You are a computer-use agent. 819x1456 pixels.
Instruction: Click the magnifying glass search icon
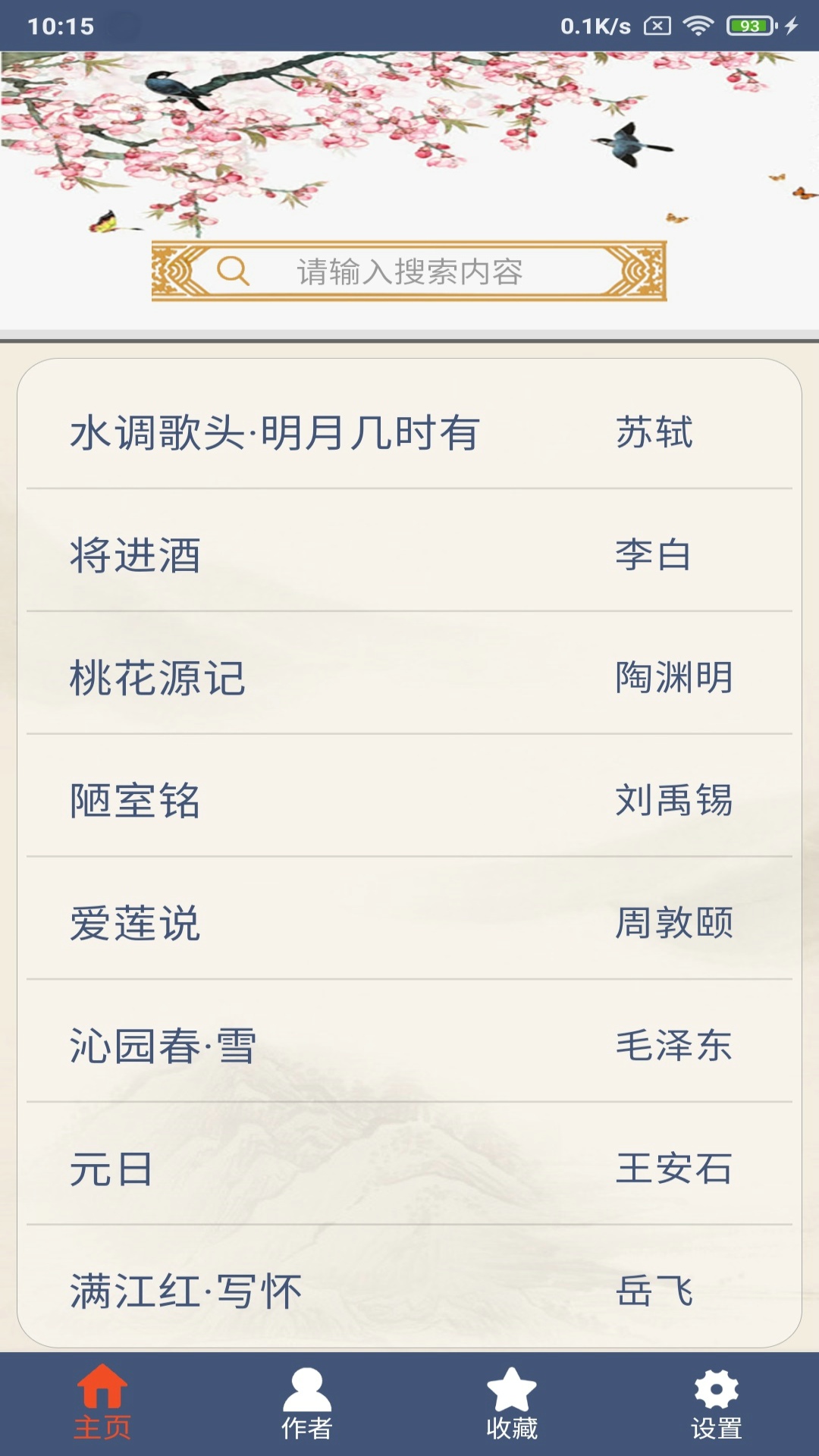(x=234, y=270)
